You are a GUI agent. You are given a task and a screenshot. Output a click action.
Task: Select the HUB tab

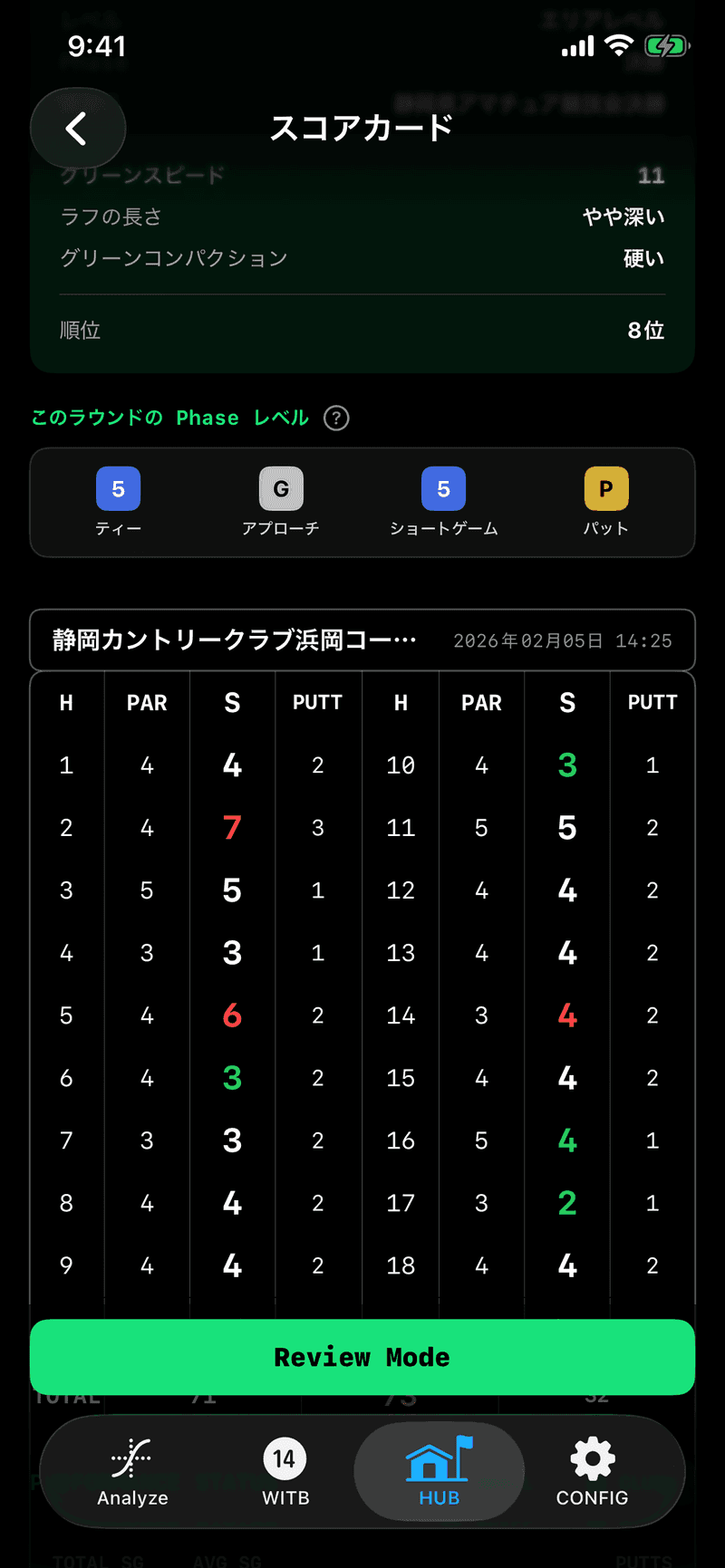440,1471
